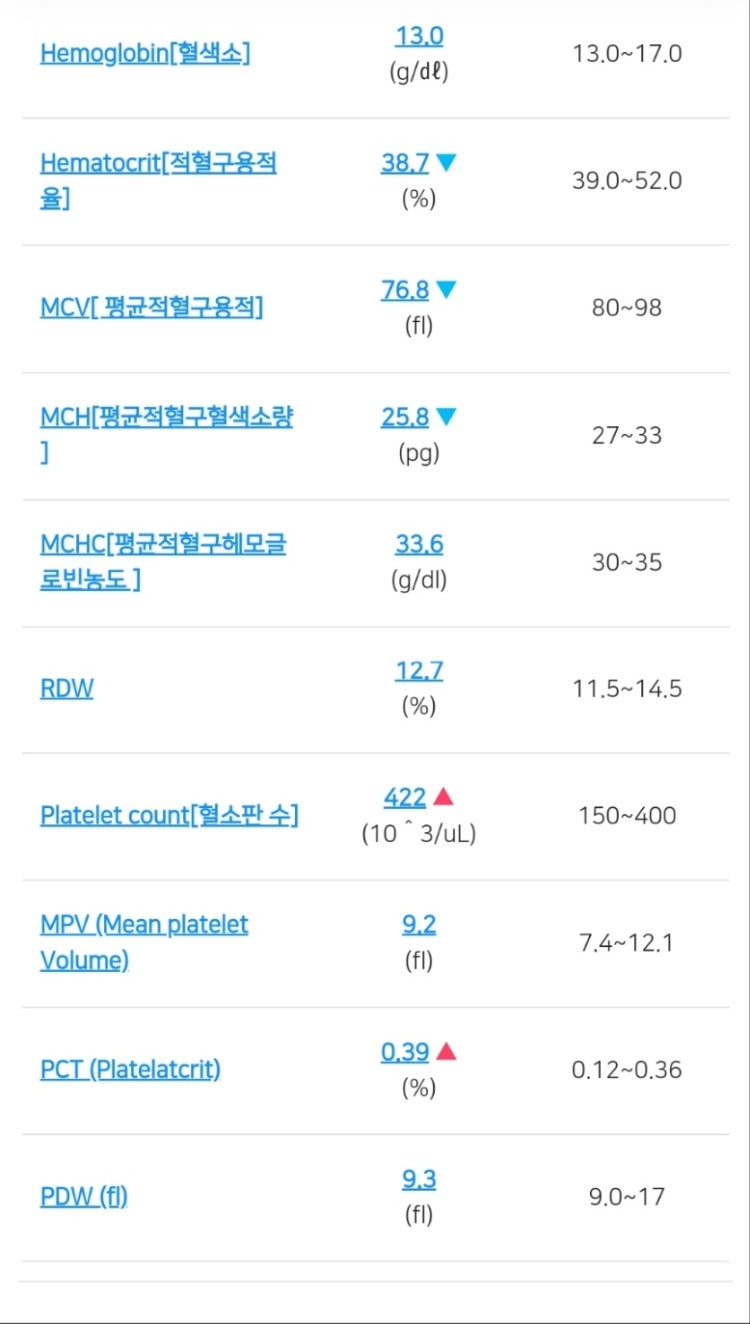This screenshot has height=1324, width=750.
Task: Open Platelet count[혈소판 수] link
Action: tap(169, 816)
